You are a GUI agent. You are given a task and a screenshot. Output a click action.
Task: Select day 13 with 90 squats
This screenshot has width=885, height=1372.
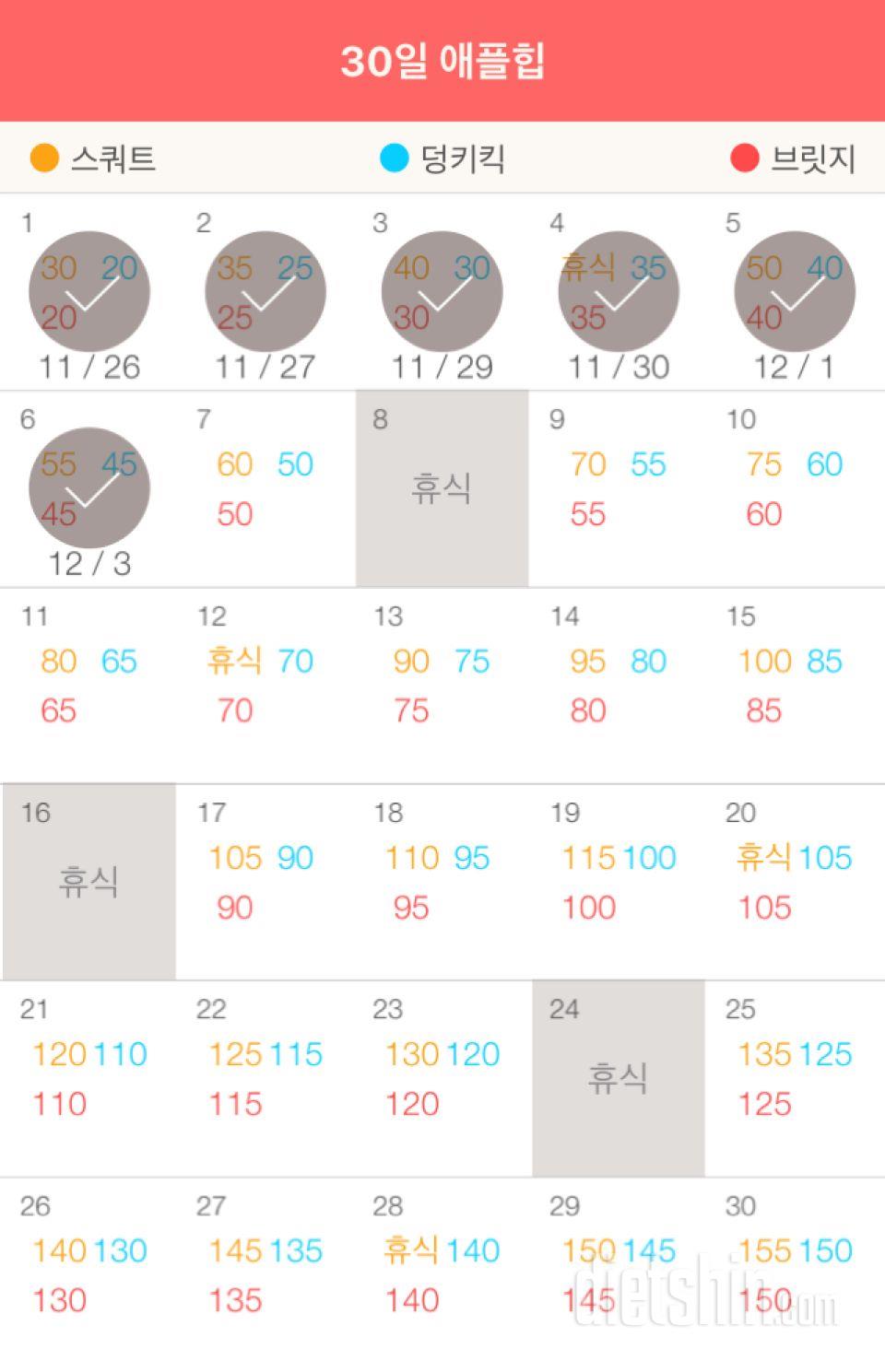[x=442, y=686]
